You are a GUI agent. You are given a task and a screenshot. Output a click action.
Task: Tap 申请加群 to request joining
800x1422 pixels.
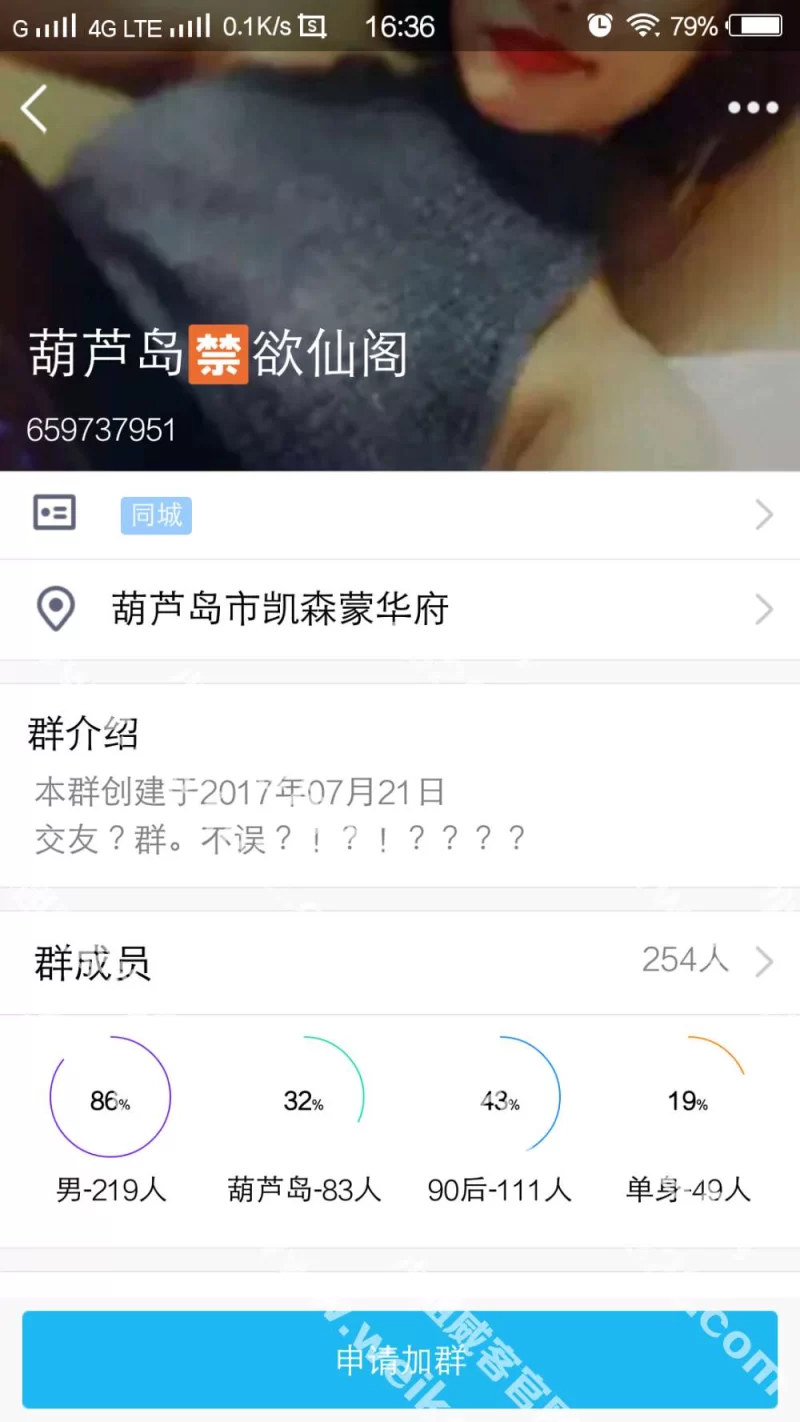coord(400,1360)
